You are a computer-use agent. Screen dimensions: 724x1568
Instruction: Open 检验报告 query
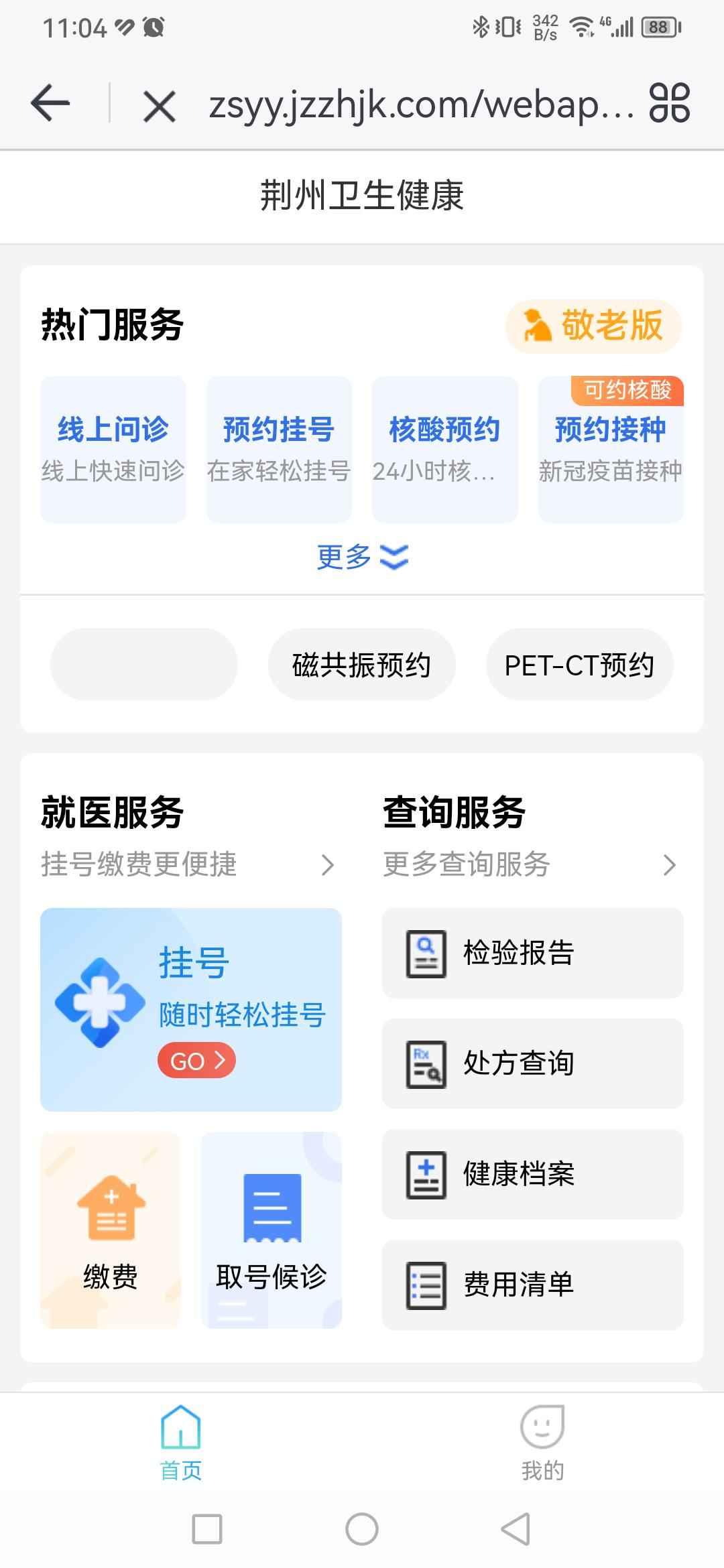click(x=532, y=953)
